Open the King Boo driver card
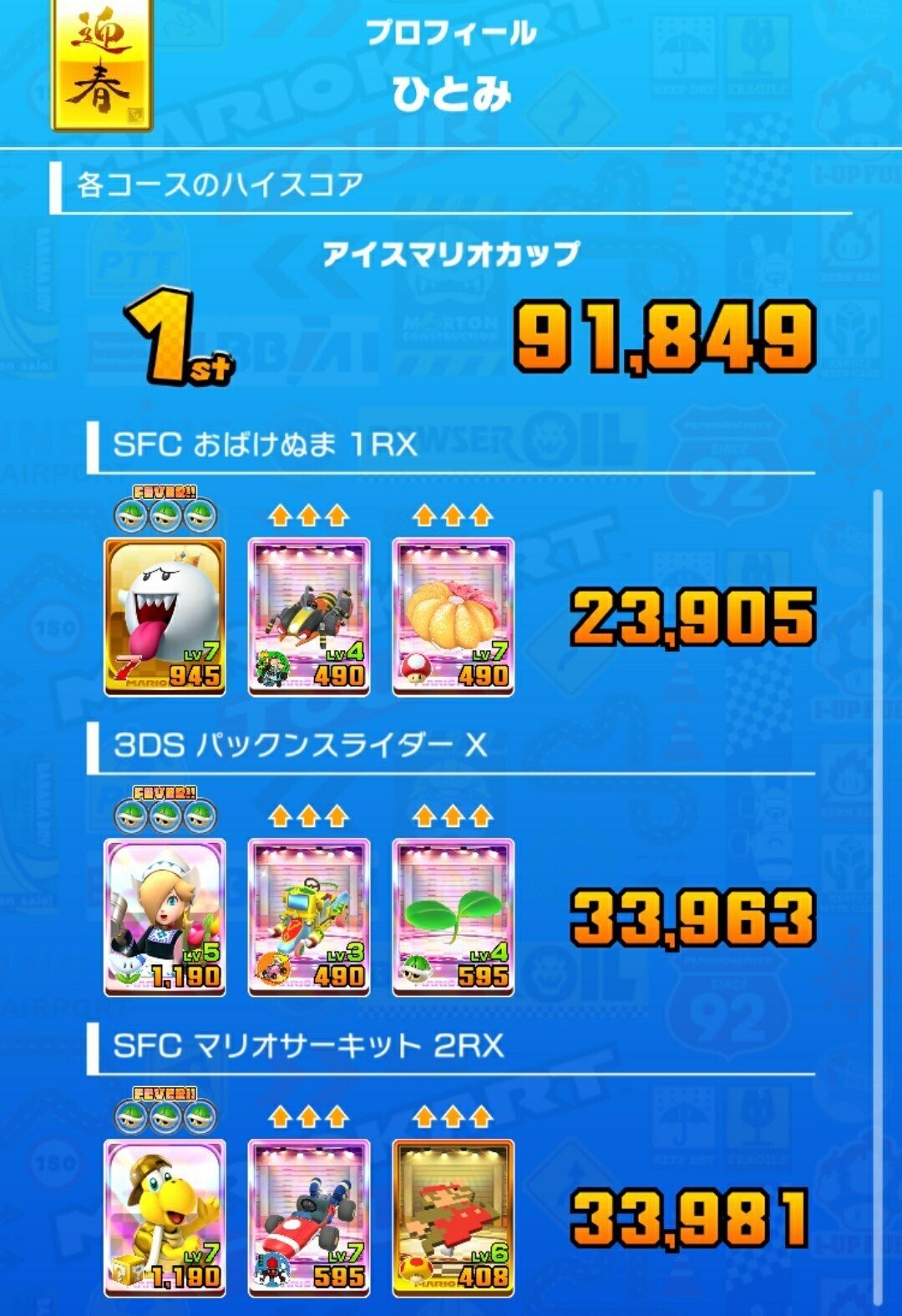This screenshot has height=1316, width=902. click(165, 617)
